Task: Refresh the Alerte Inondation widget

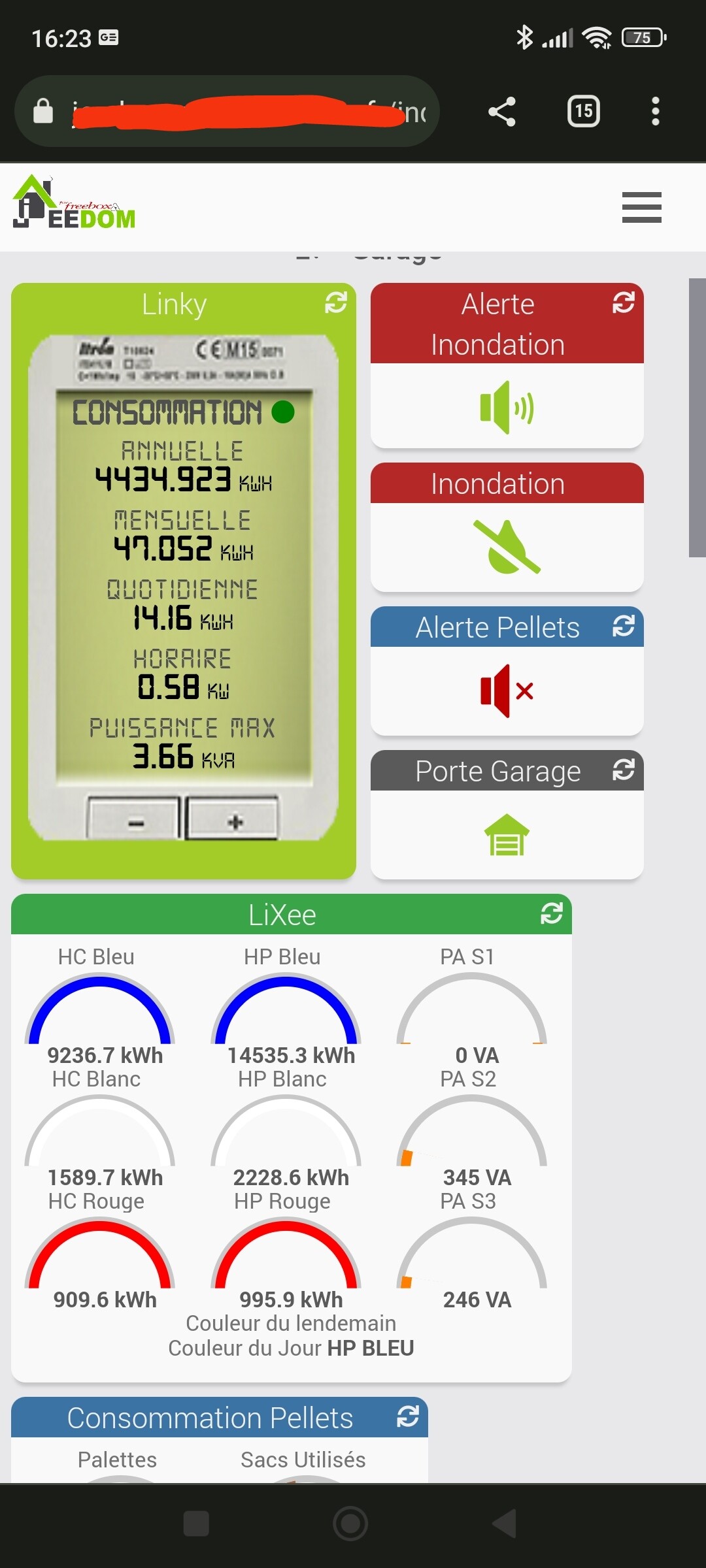Action: tap(623, 302)
